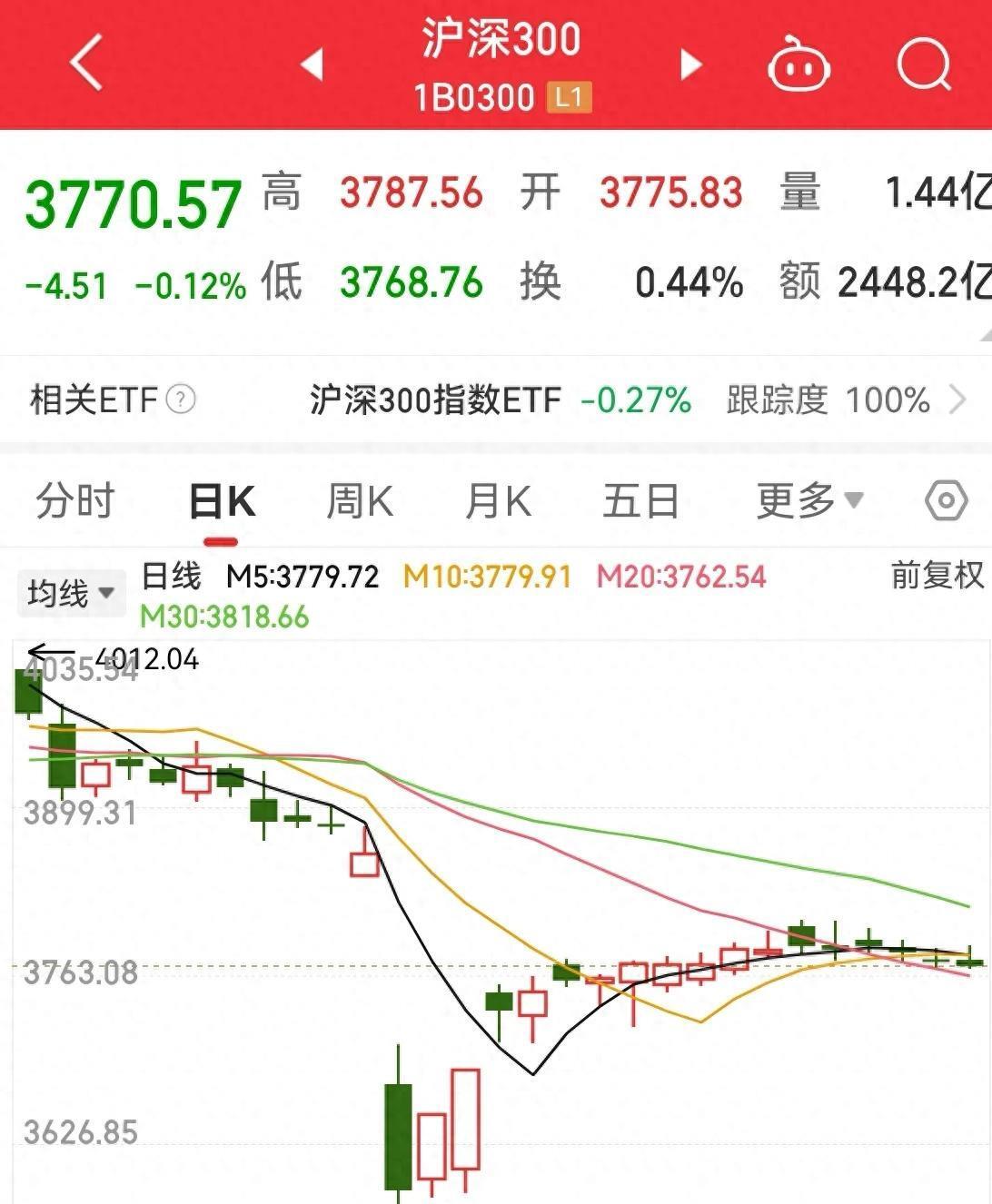The height and width of the screenshot is (1204, 992).
Task: Toggle 前复权 price adjustment mode
Action: tap(934, 577)
